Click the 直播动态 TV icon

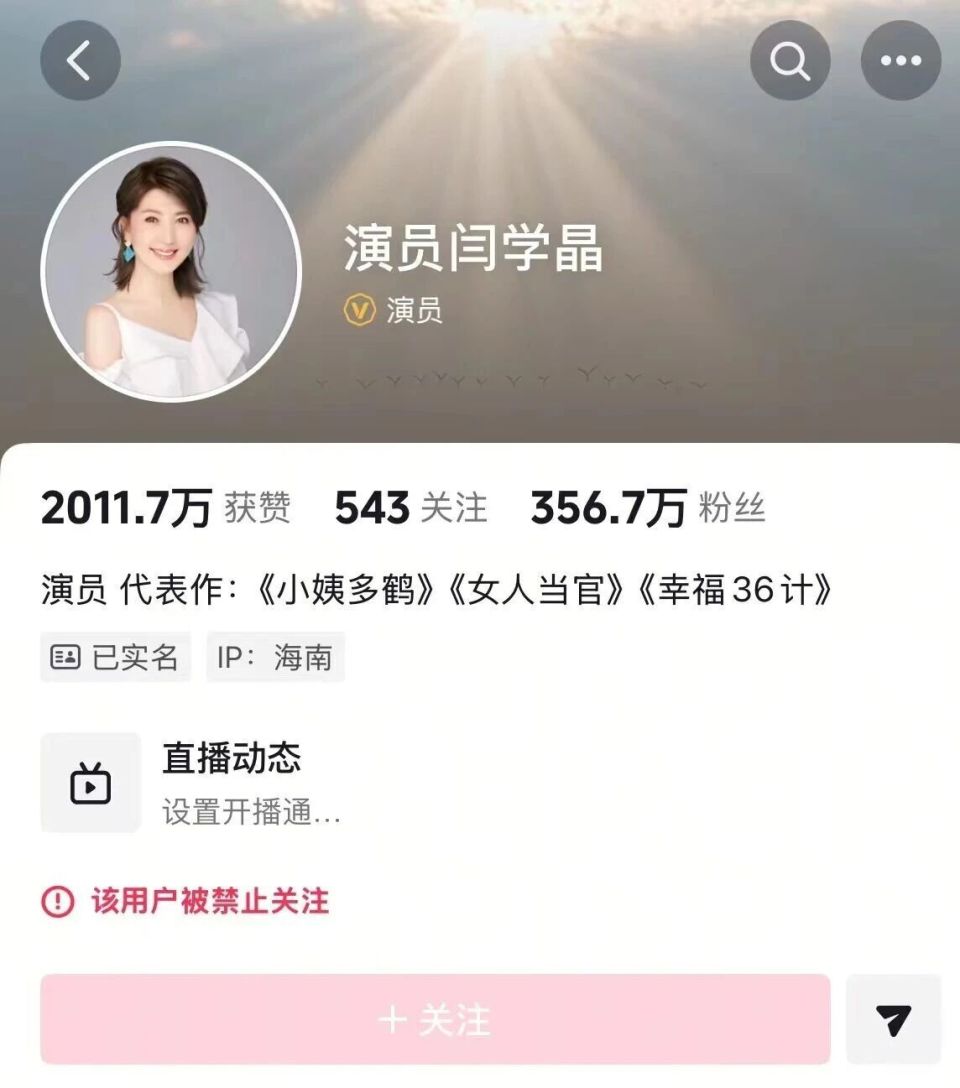91,781
